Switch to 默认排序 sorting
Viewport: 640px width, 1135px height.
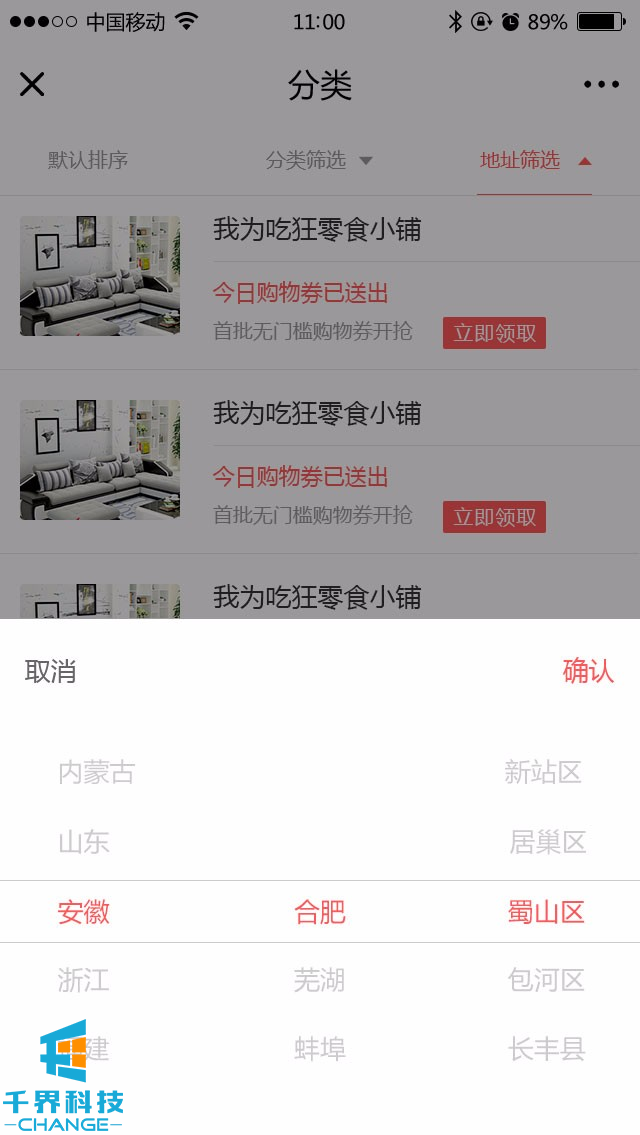click(88, 160)
